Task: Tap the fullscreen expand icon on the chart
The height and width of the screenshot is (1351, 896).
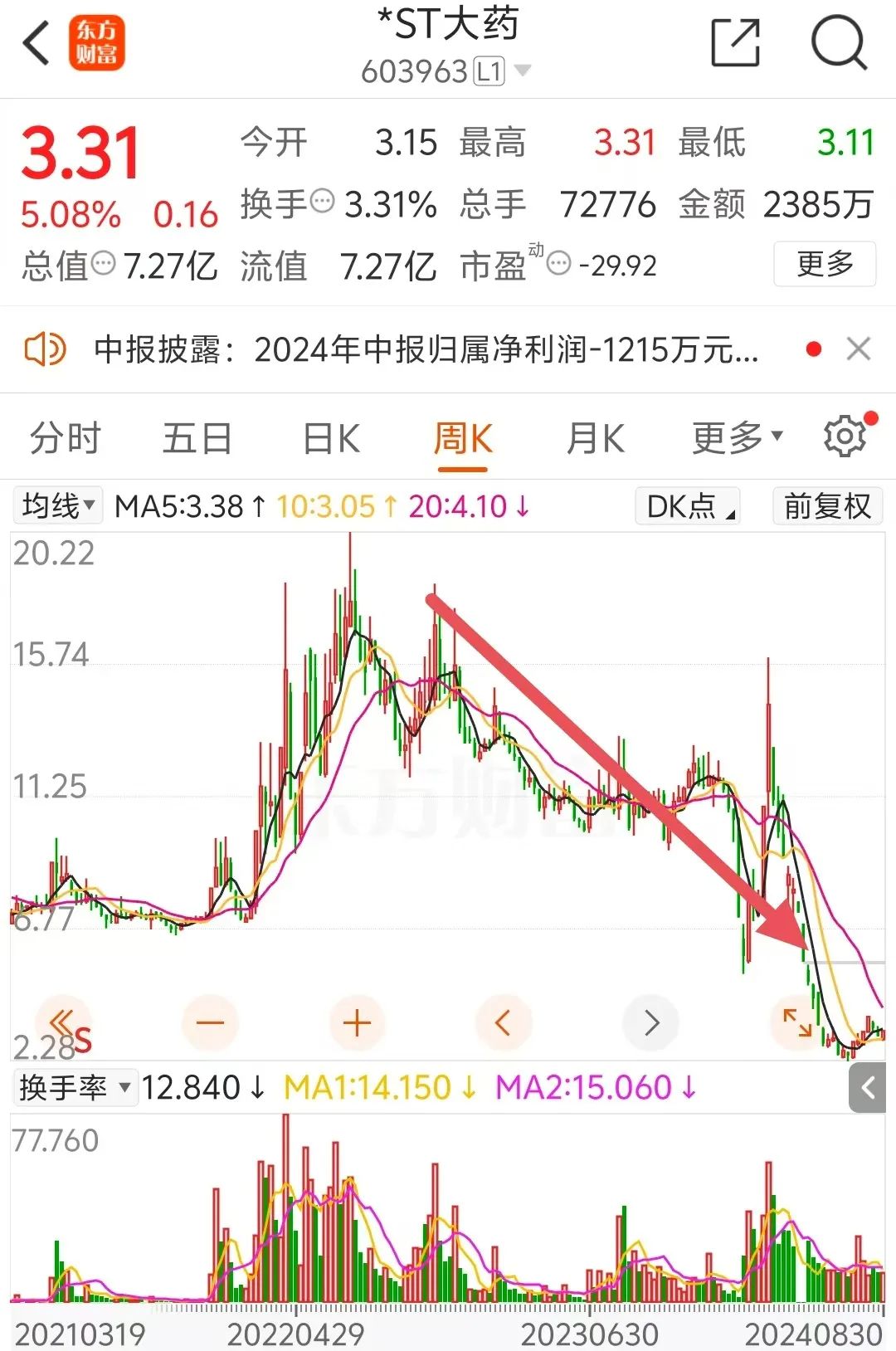Action: 799,1023
